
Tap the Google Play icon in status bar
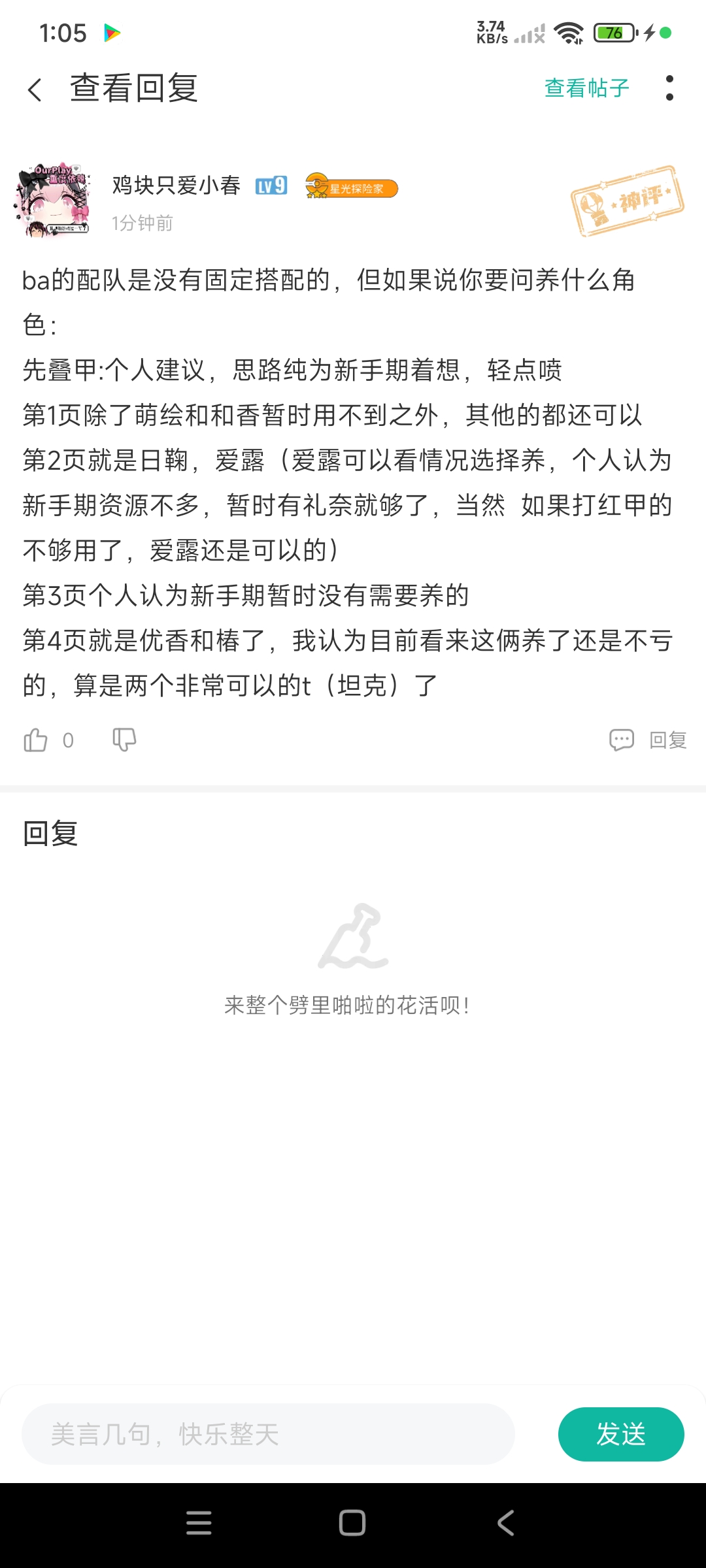(x=111, y=31)
